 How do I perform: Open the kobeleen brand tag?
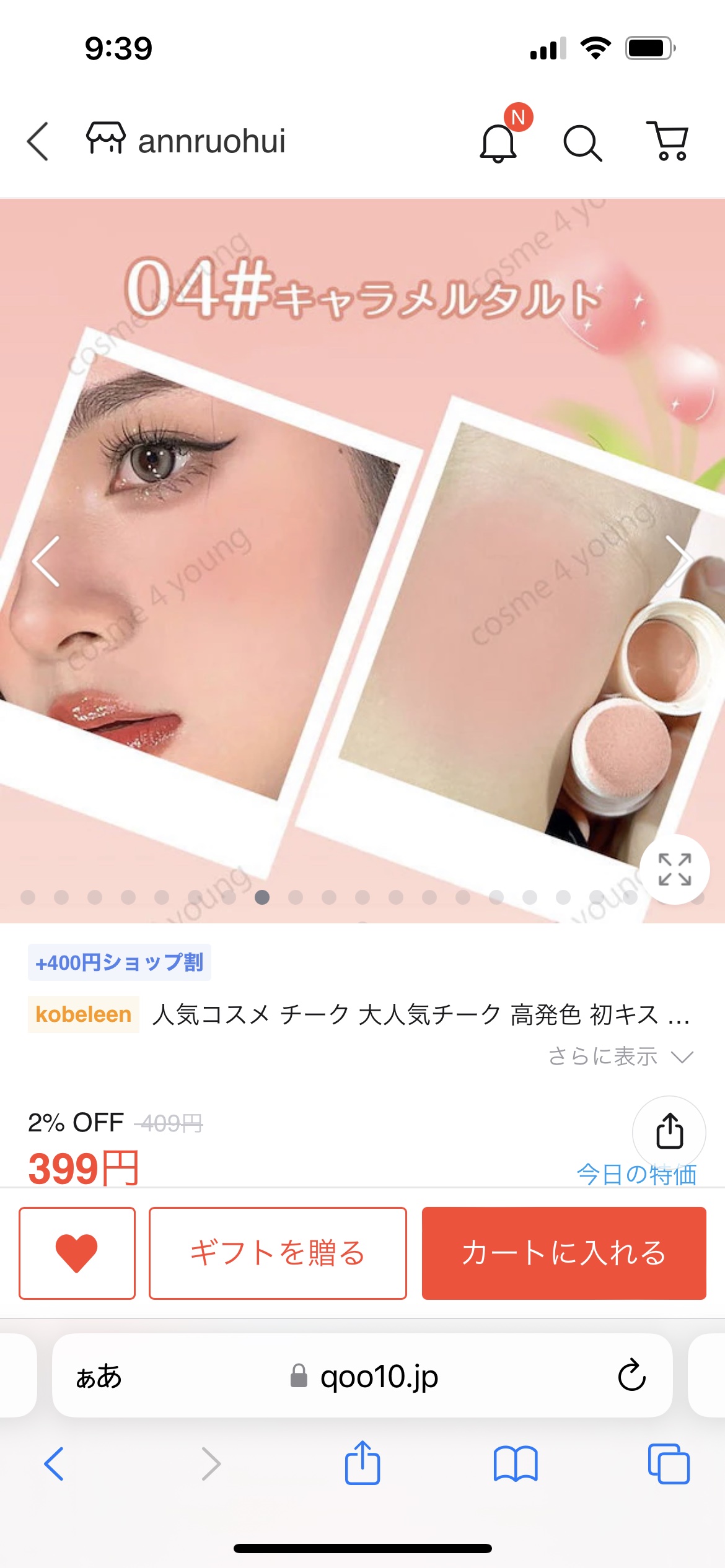click(84, 1014)
